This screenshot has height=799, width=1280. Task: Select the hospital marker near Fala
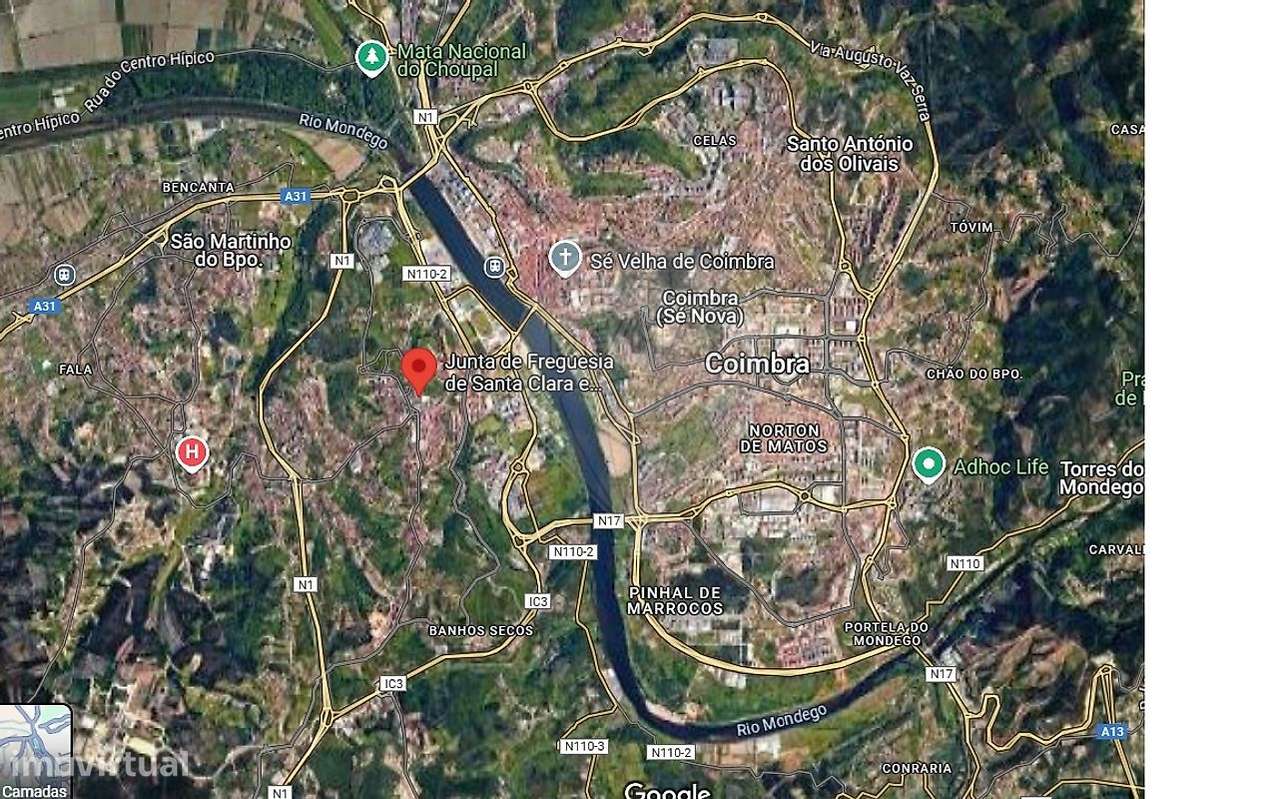(x=192, y=453)
